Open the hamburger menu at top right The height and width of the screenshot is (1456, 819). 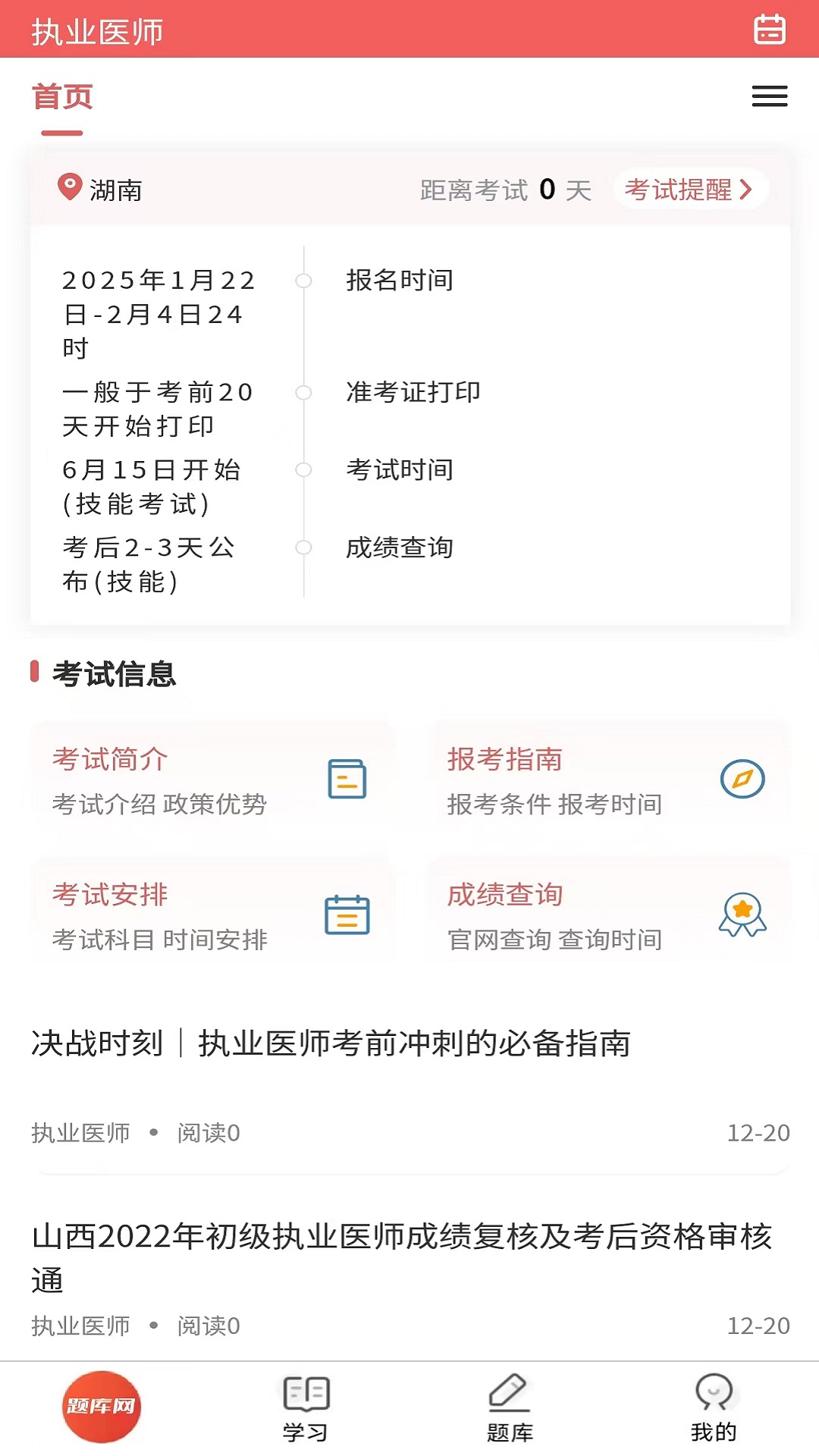tap(770, 96)
